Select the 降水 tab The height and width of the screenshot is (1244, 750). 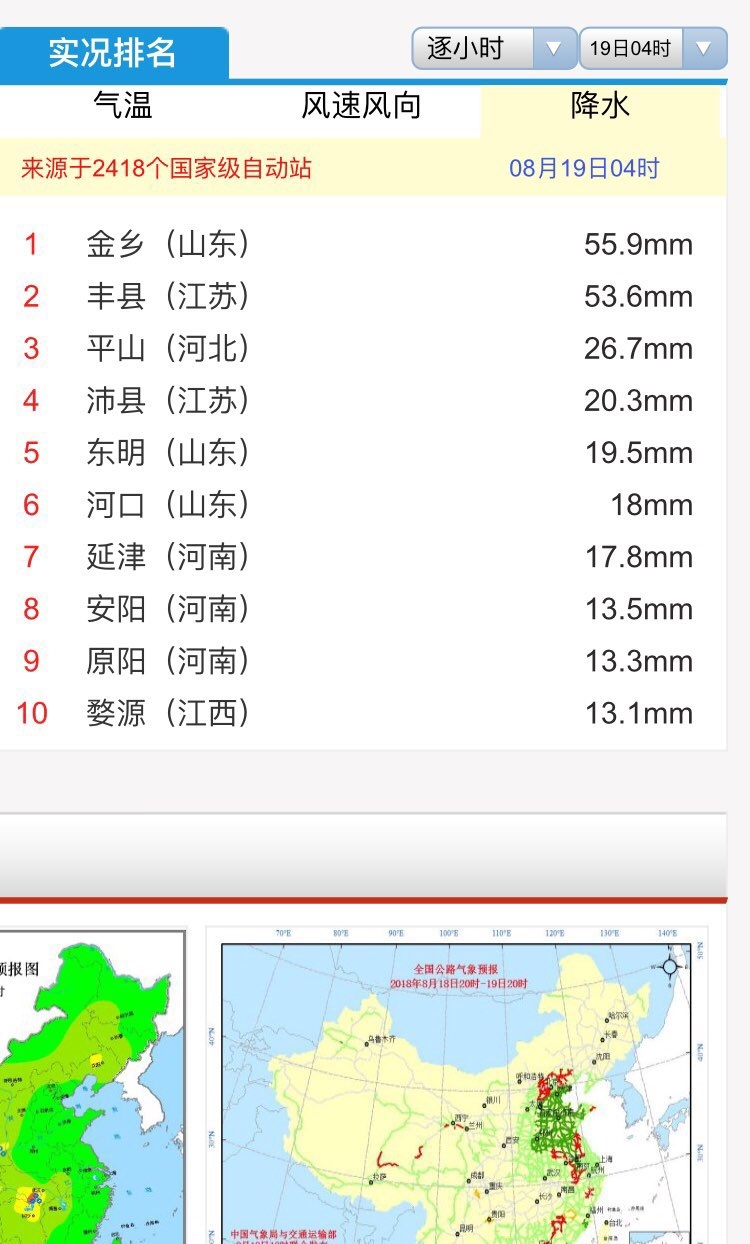600,105
